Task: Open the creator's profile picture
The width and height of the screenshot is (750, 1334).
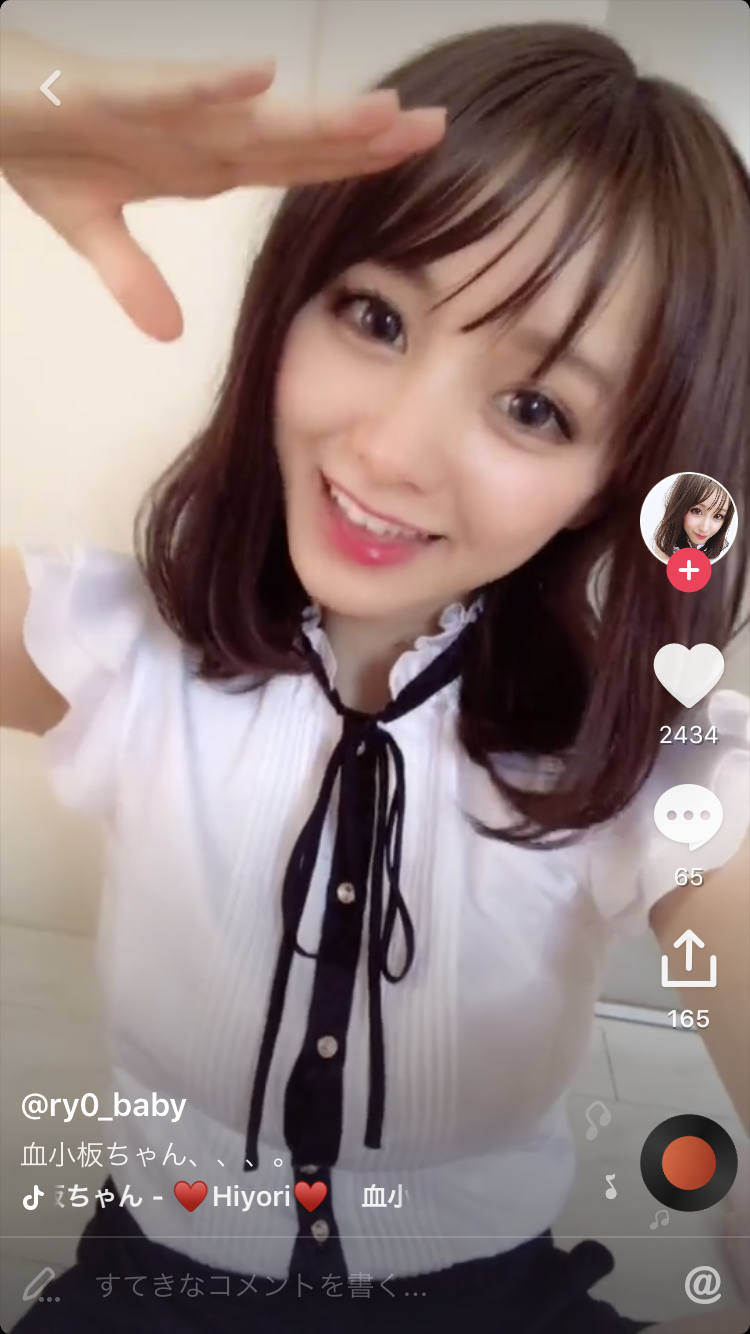Action: pos(688,519)
